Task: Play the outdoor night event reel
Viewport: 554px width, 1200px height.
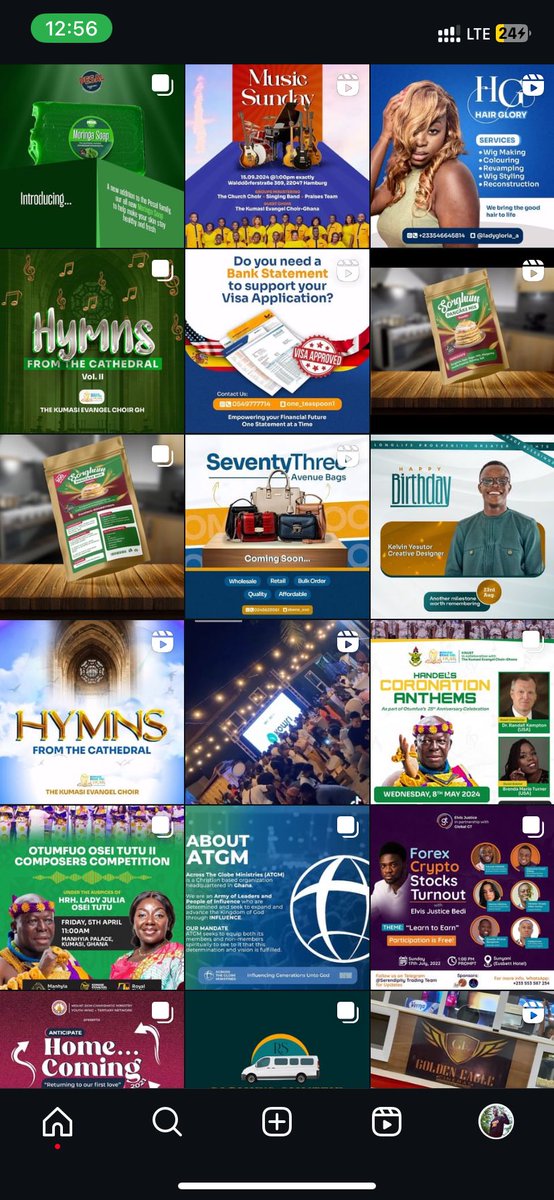Action: 277,711
